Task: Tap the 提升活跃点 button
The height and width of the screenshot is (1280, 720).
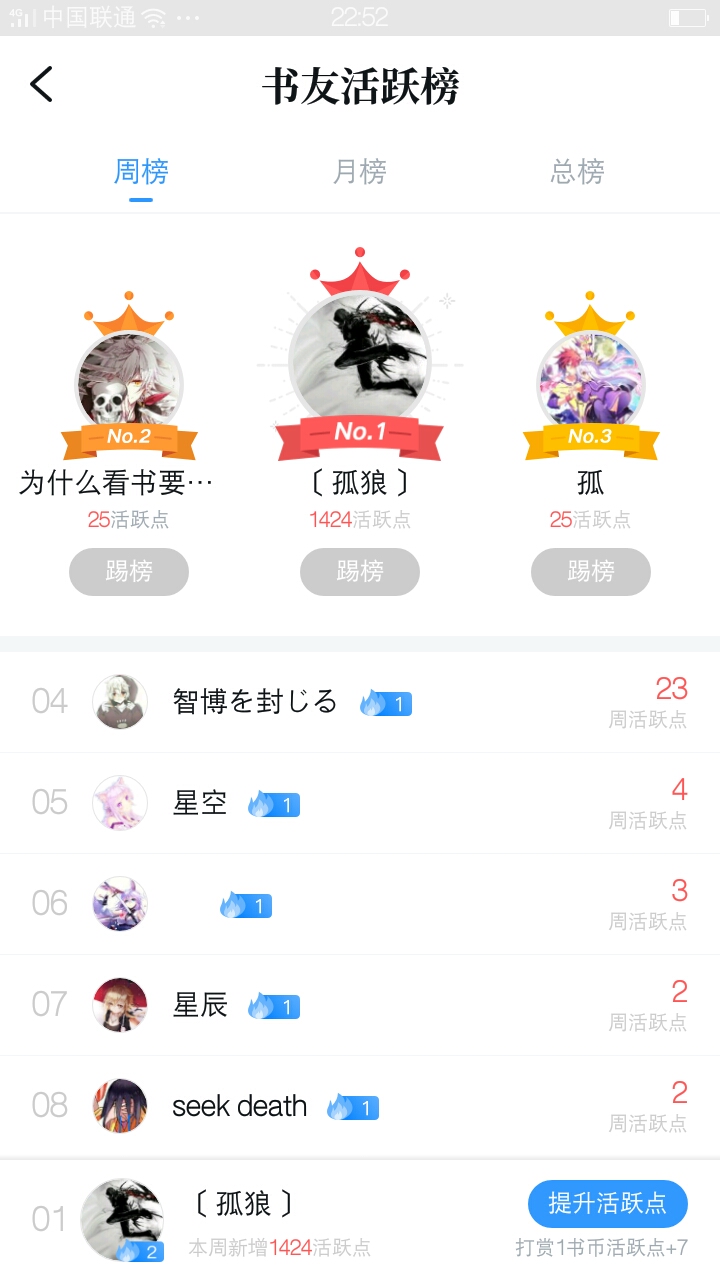Action: click(x=607, y=1203)
